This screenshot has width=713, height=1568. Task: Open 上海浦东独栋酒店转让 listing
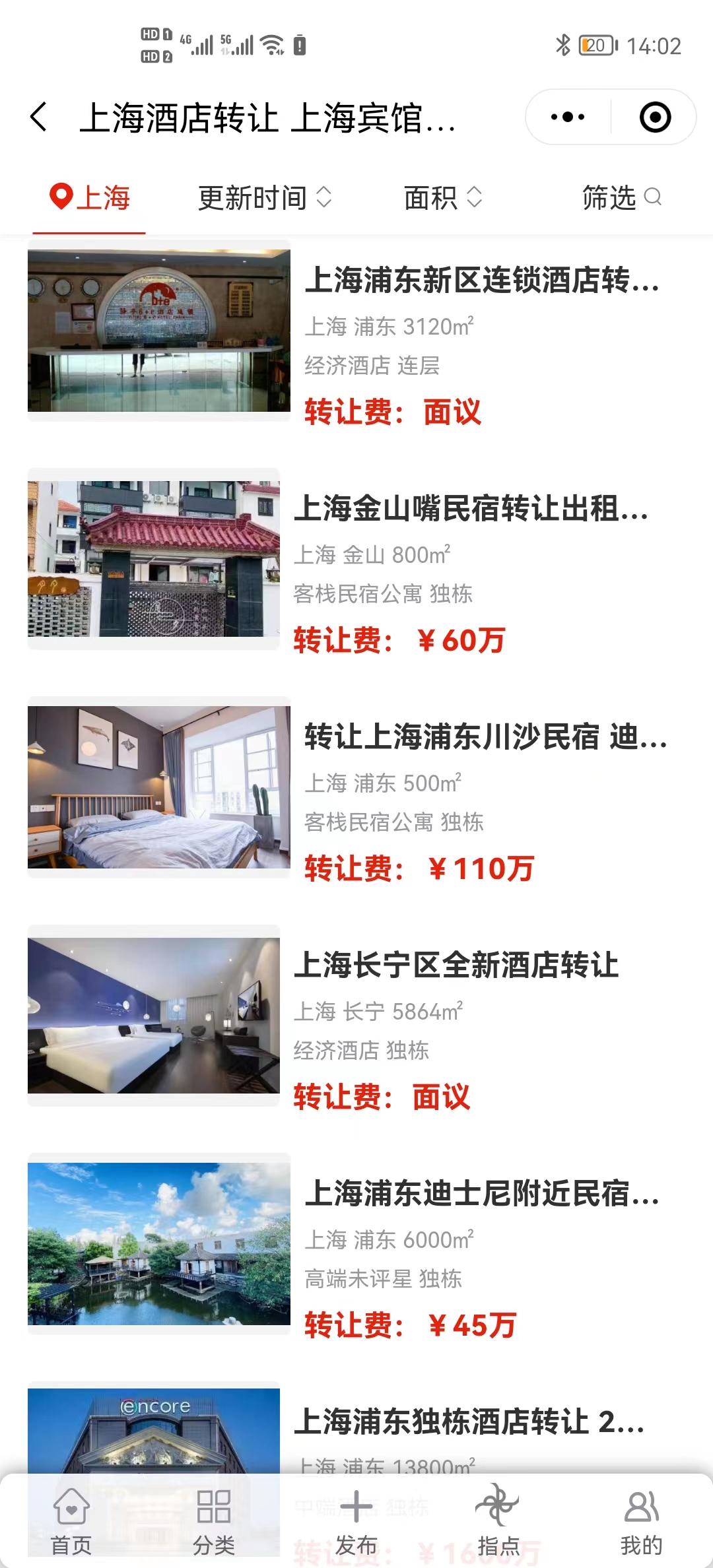[469, 1422]
